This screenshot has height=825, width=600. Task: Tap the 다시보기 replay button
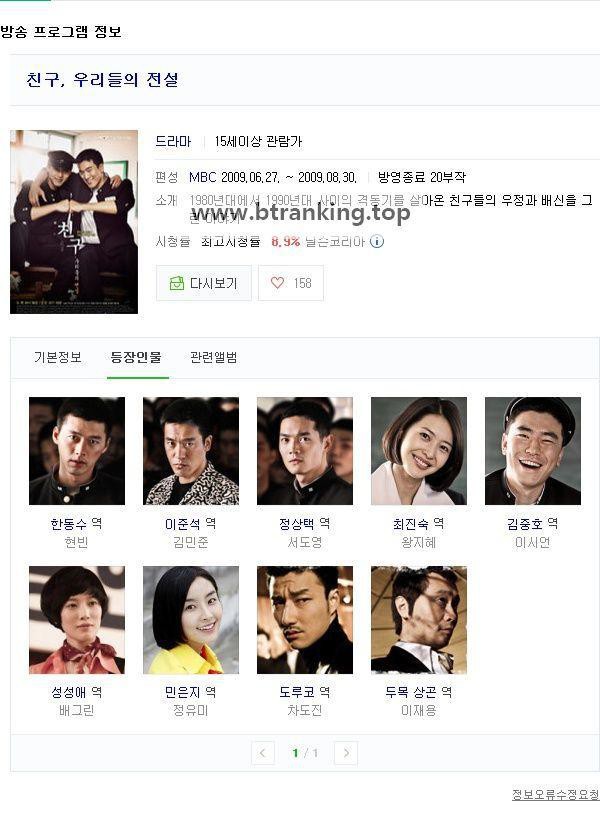(204, 283)
